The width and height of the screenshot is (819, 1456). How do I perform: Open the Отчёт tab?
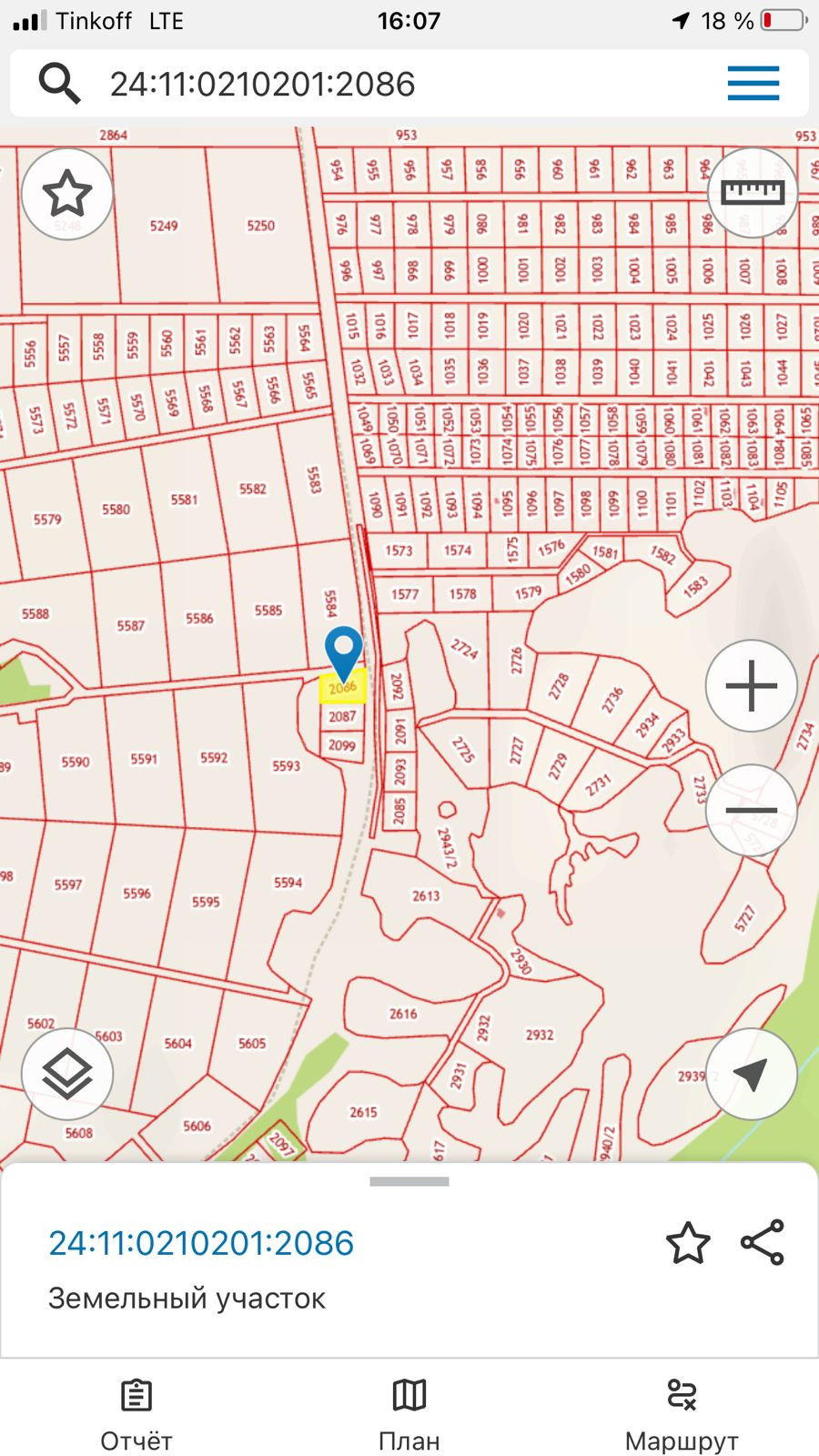point(136,1415)
